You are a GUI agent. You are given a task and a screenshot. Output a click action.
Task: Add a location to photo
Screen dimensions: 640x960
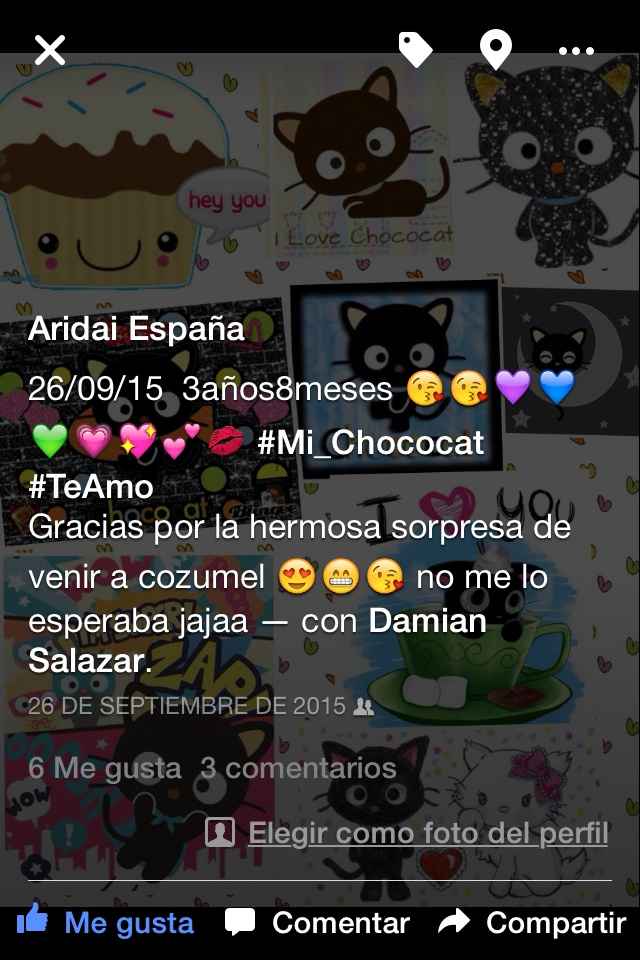click(x=495, y=49)
